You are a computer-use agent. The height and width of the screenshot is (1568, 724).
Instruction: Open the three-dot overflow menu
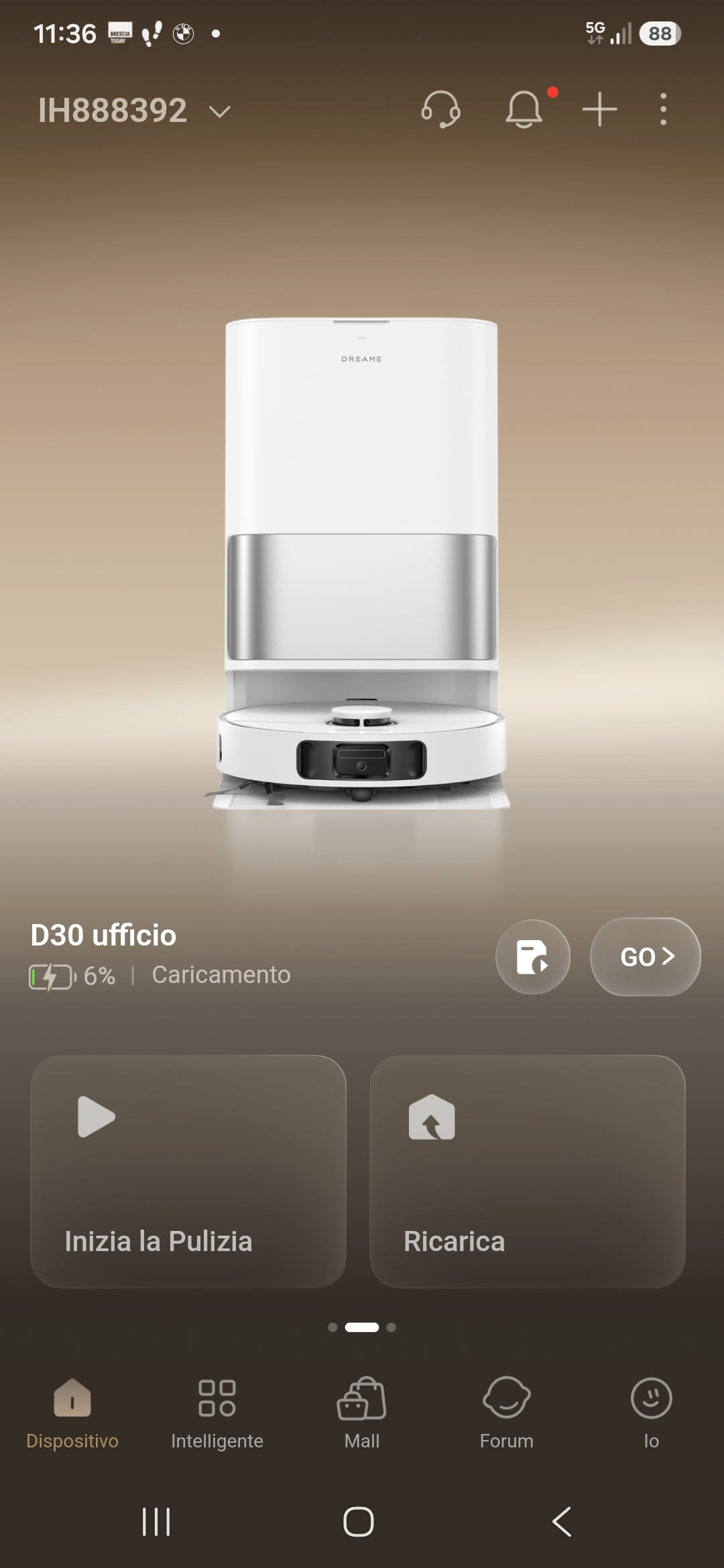pyautogui.click(x=663, y=109)
